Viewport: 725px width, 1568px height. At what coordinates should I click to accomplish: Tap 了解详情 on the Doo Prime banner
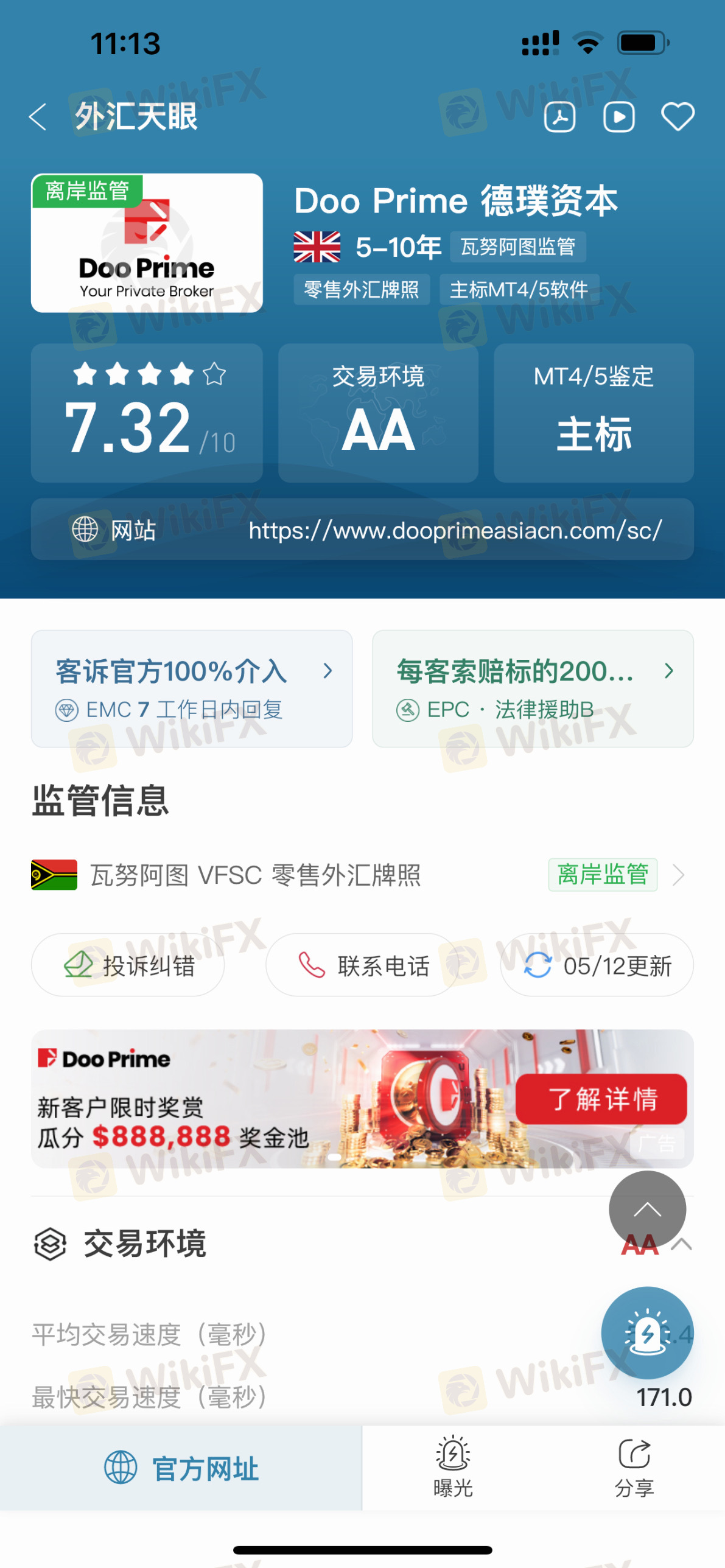pos(601,1099)
